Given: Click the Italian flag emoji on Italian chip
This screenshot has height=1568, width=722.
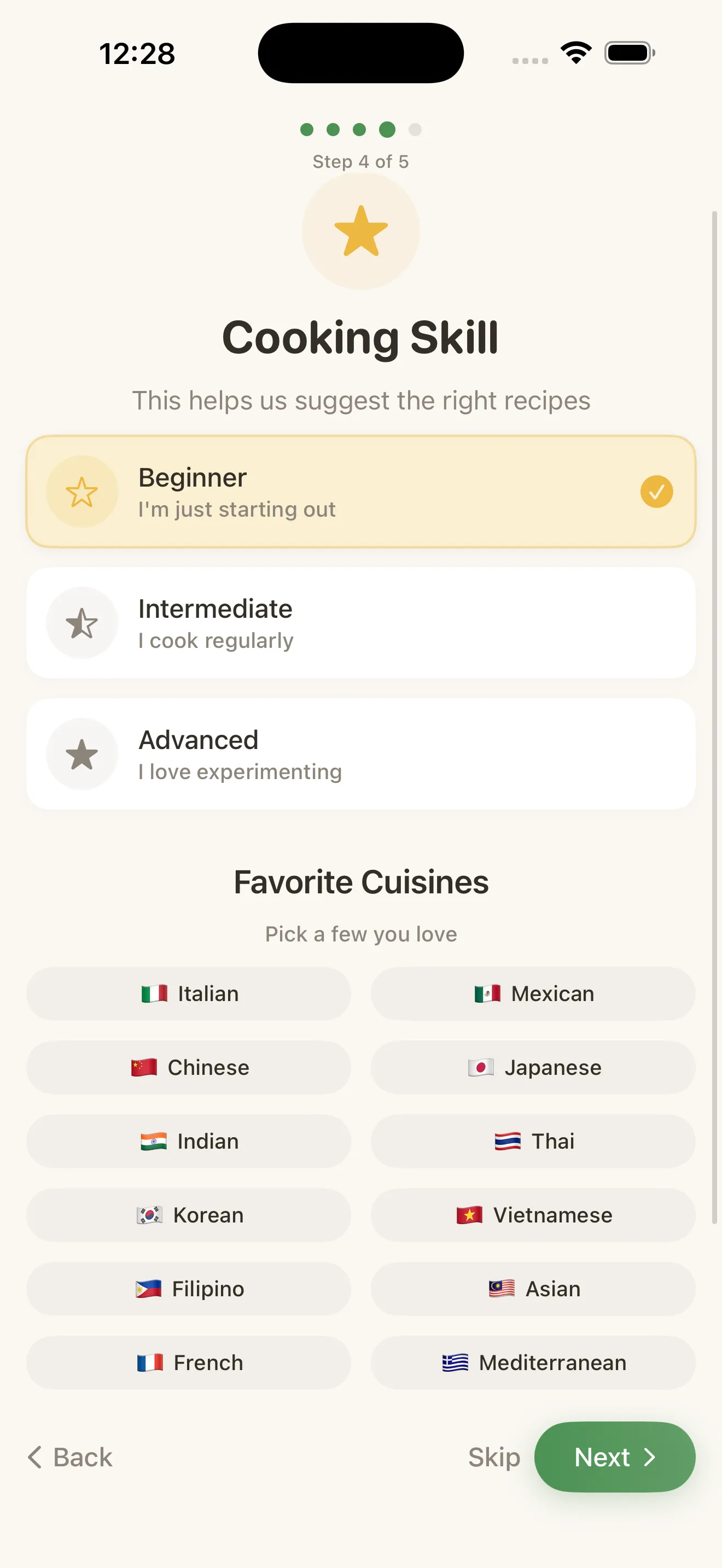Looking at the screenshot, I should (x=154, y=993).
